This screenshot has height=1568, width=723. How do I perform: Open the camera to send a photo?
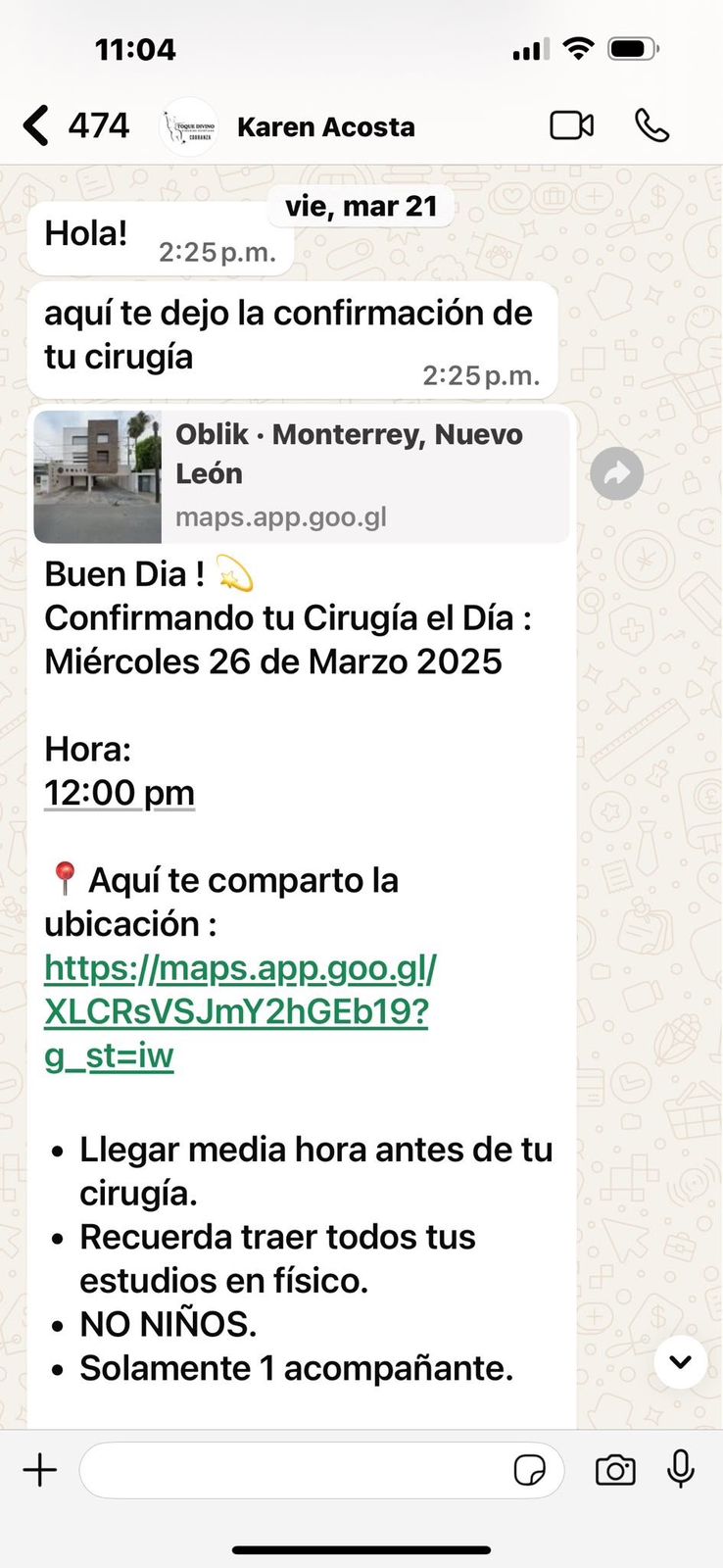click(x=615, y=1470)
